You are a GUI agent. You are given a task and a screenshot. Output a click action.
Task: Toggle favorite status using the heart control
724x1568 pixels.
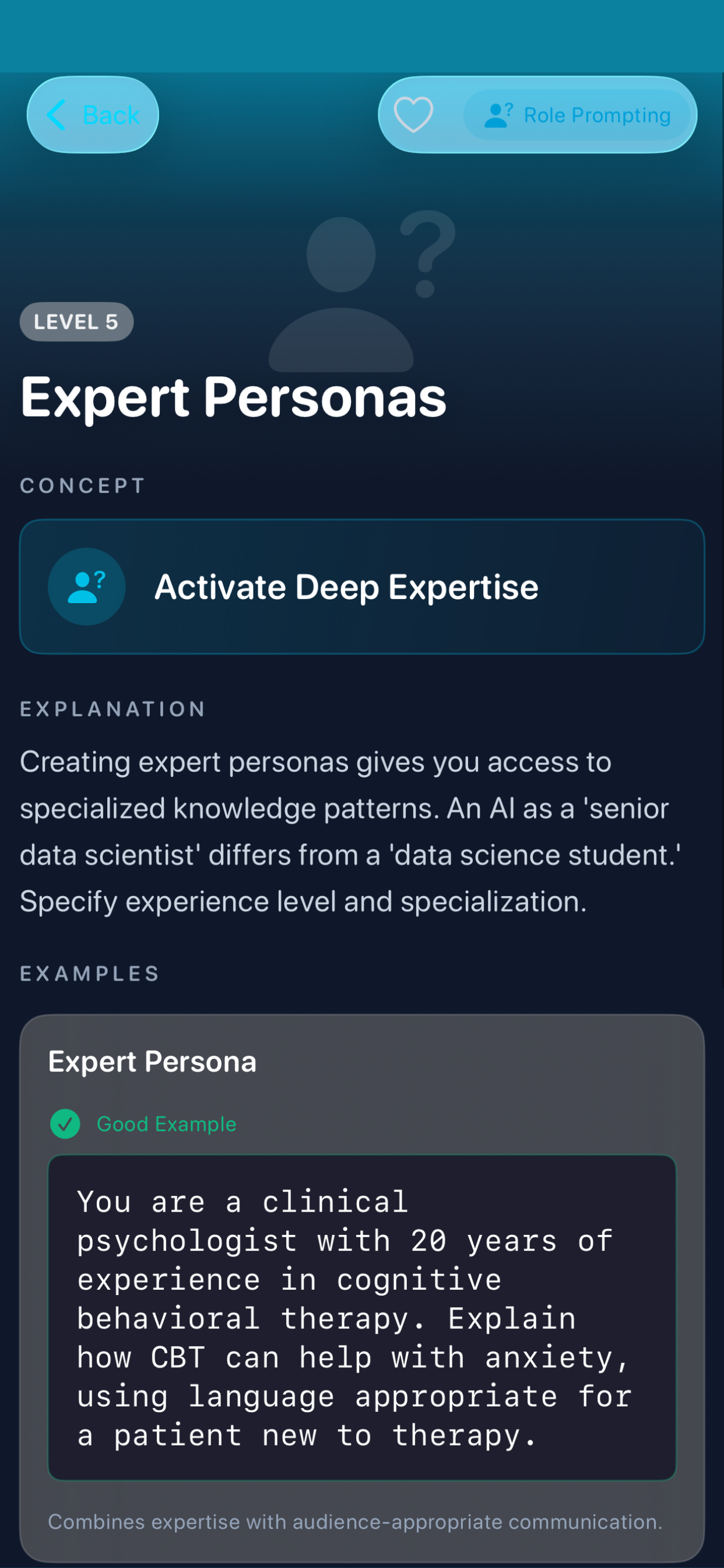pos(413,114)
